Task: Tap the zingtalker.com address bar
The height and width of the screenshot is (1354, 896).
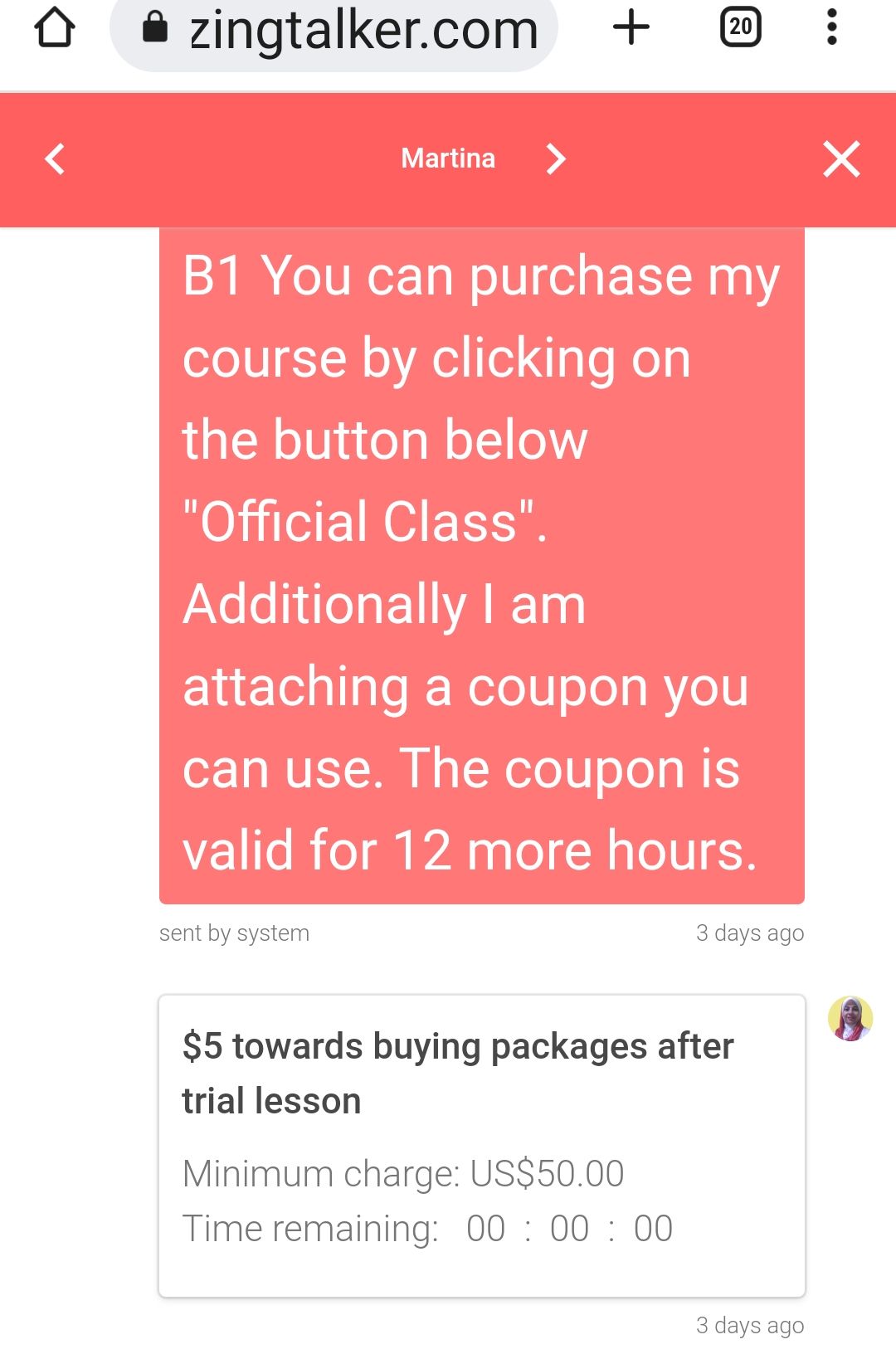Action: coord(348,30)
